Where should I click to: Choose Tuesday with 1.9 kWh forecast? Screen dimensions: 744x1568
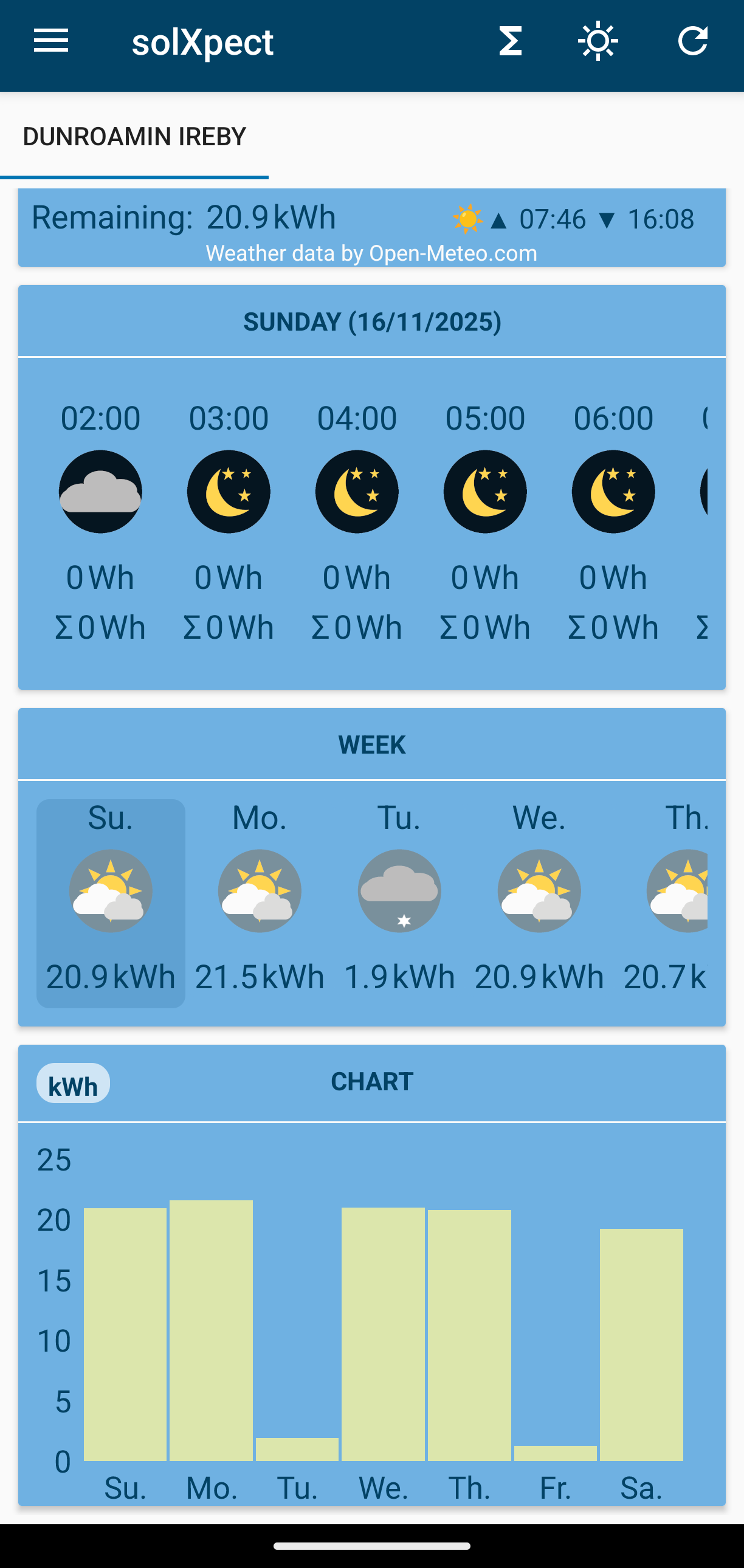pos(399,903)
